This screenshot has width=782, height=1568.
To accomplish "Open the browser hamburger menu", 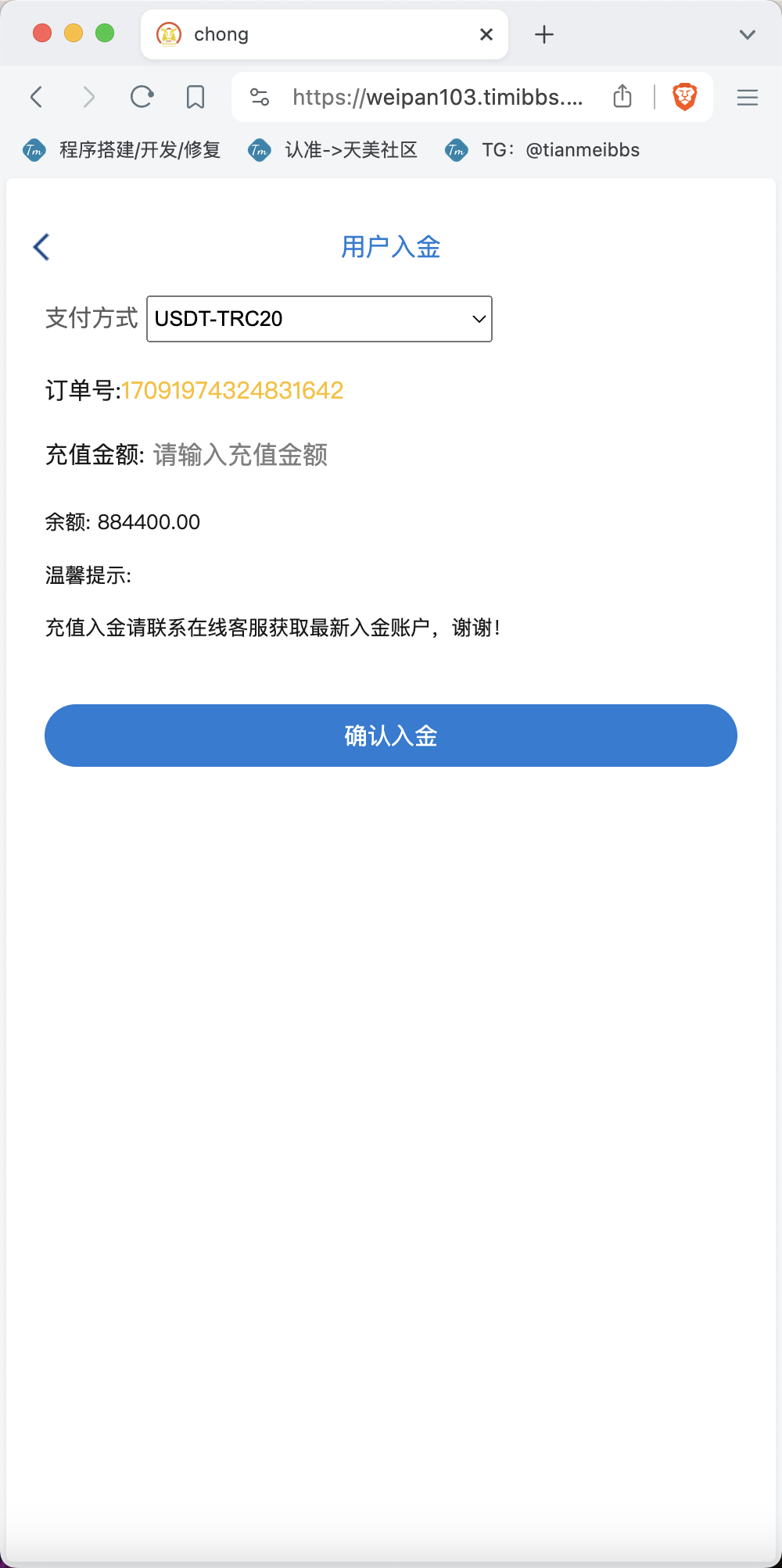I will pyautogui.click(x=748, y=97).
